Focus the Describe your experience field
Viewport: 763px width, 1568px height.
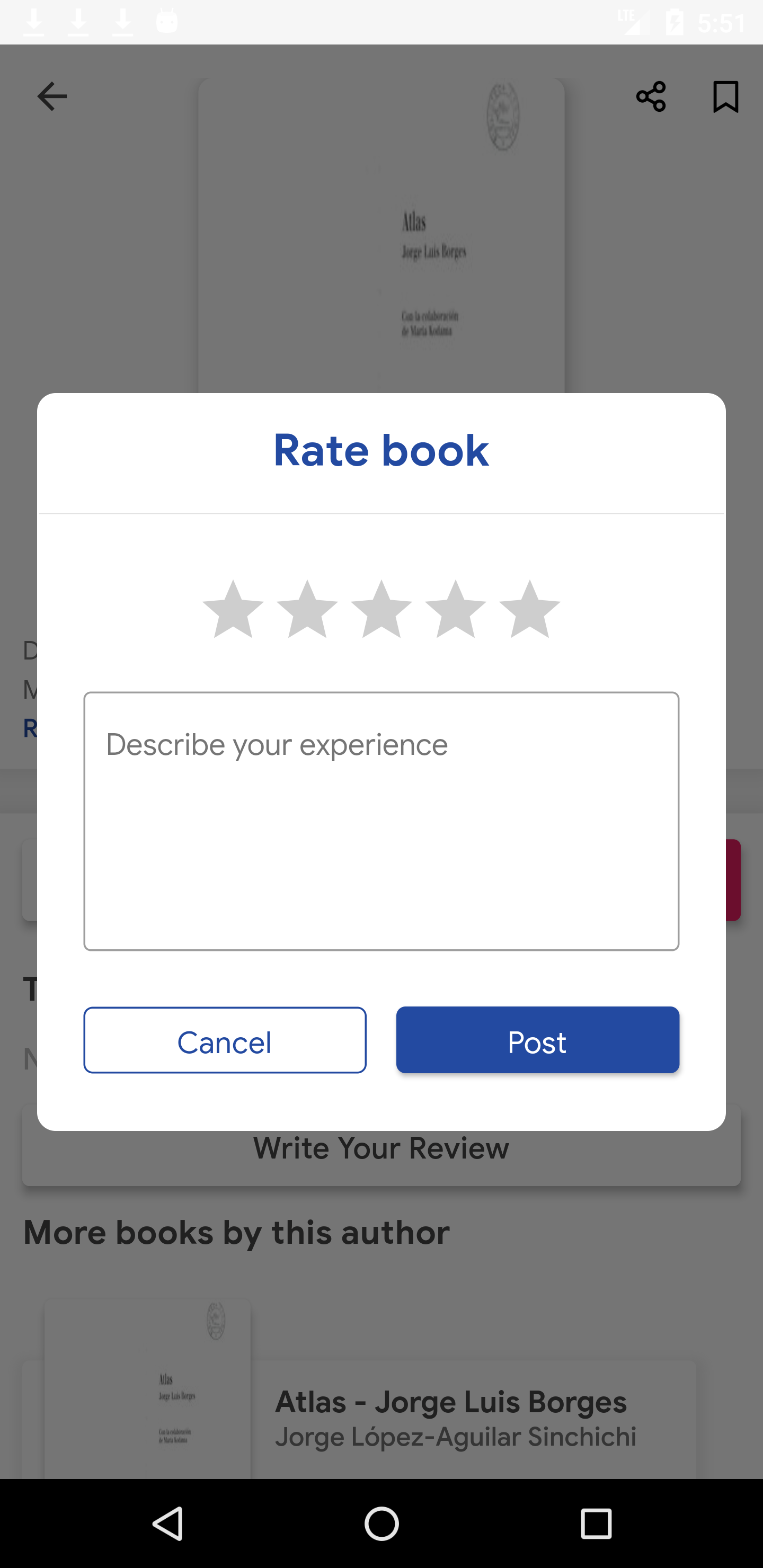381,821
